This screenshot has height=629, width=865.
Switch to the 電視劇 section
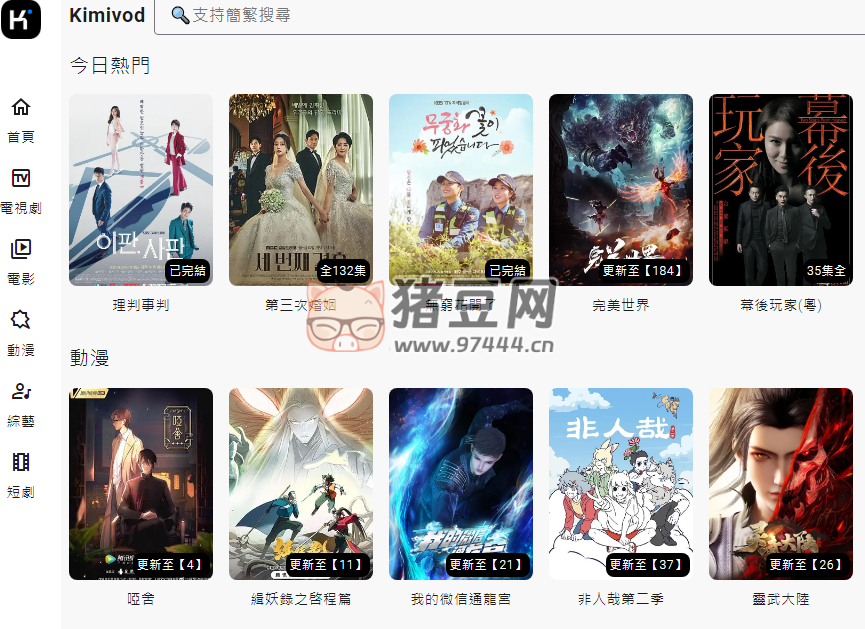20,191
